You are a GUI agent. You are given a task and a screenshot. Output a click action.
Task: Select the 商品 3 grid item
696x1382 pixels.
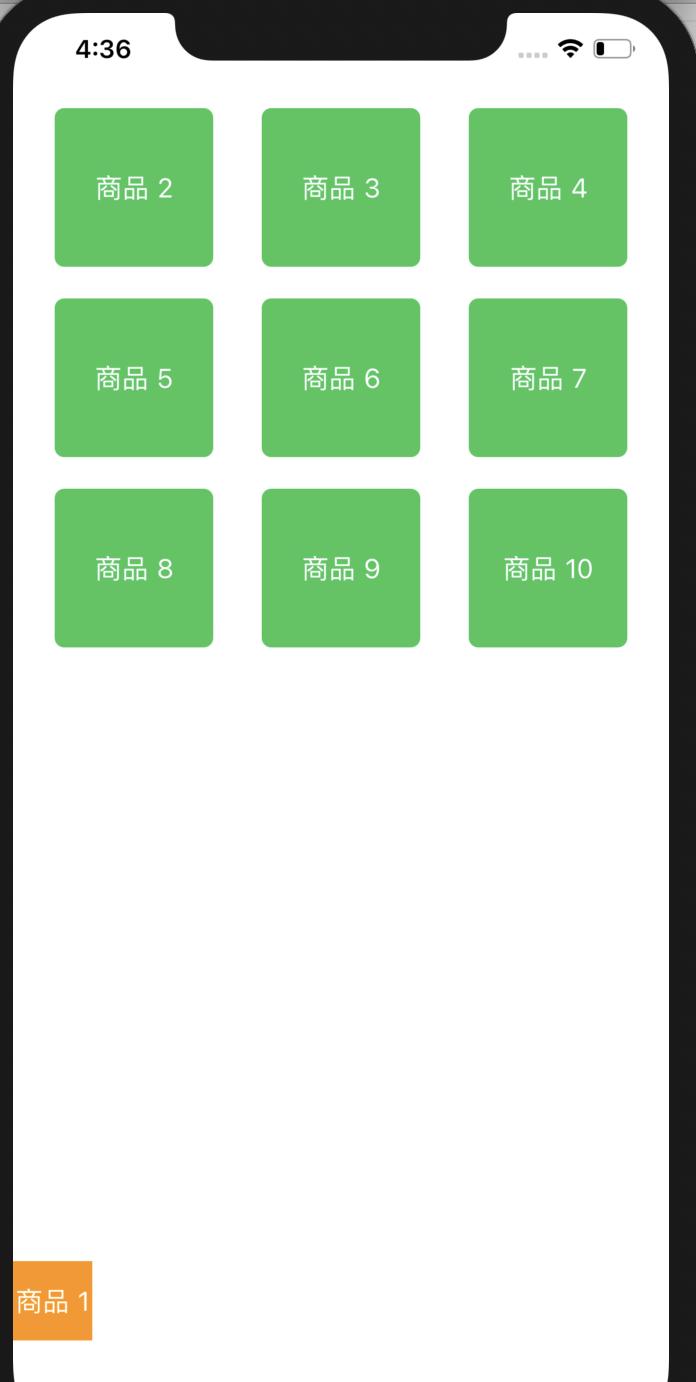341,188
